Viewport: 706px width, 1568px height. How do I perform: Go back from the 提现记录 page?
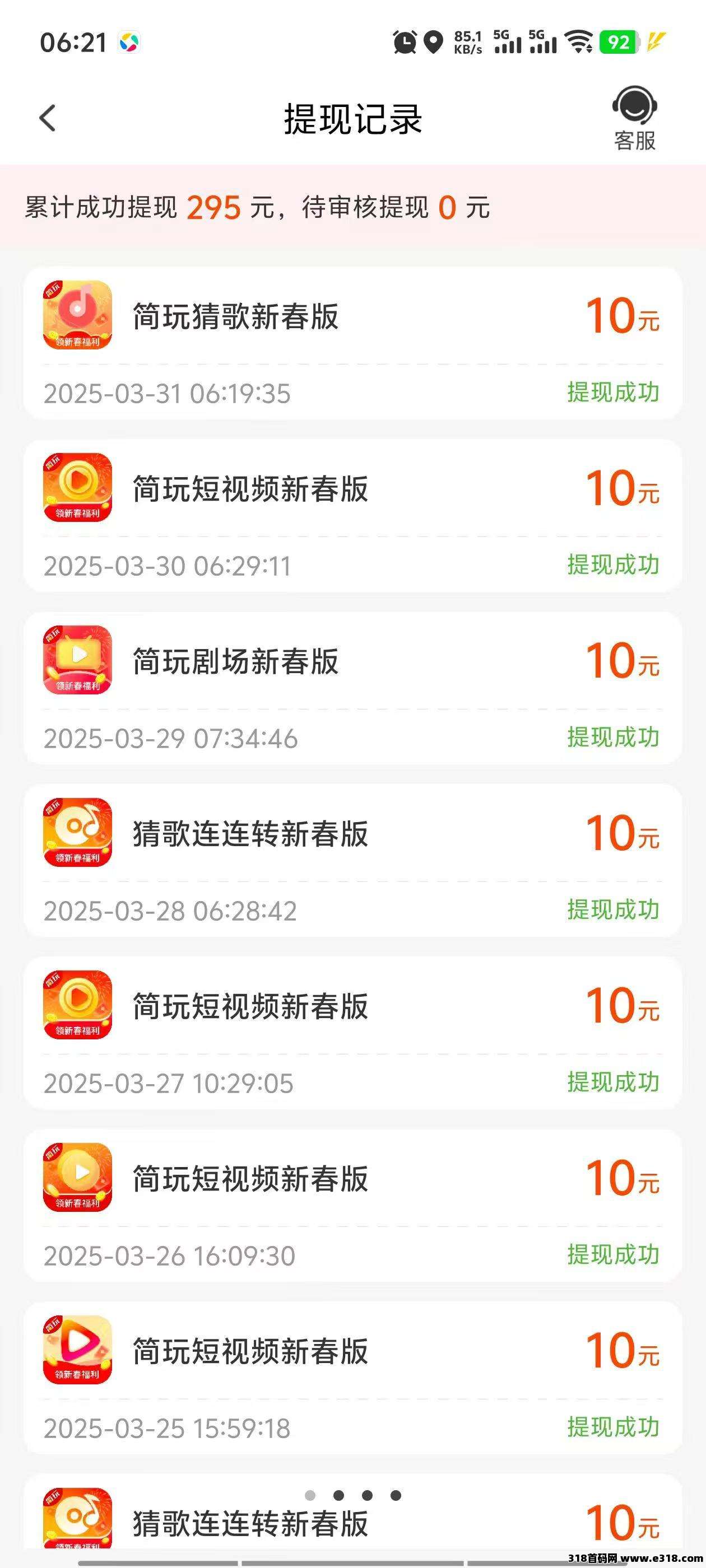(48, 118)
